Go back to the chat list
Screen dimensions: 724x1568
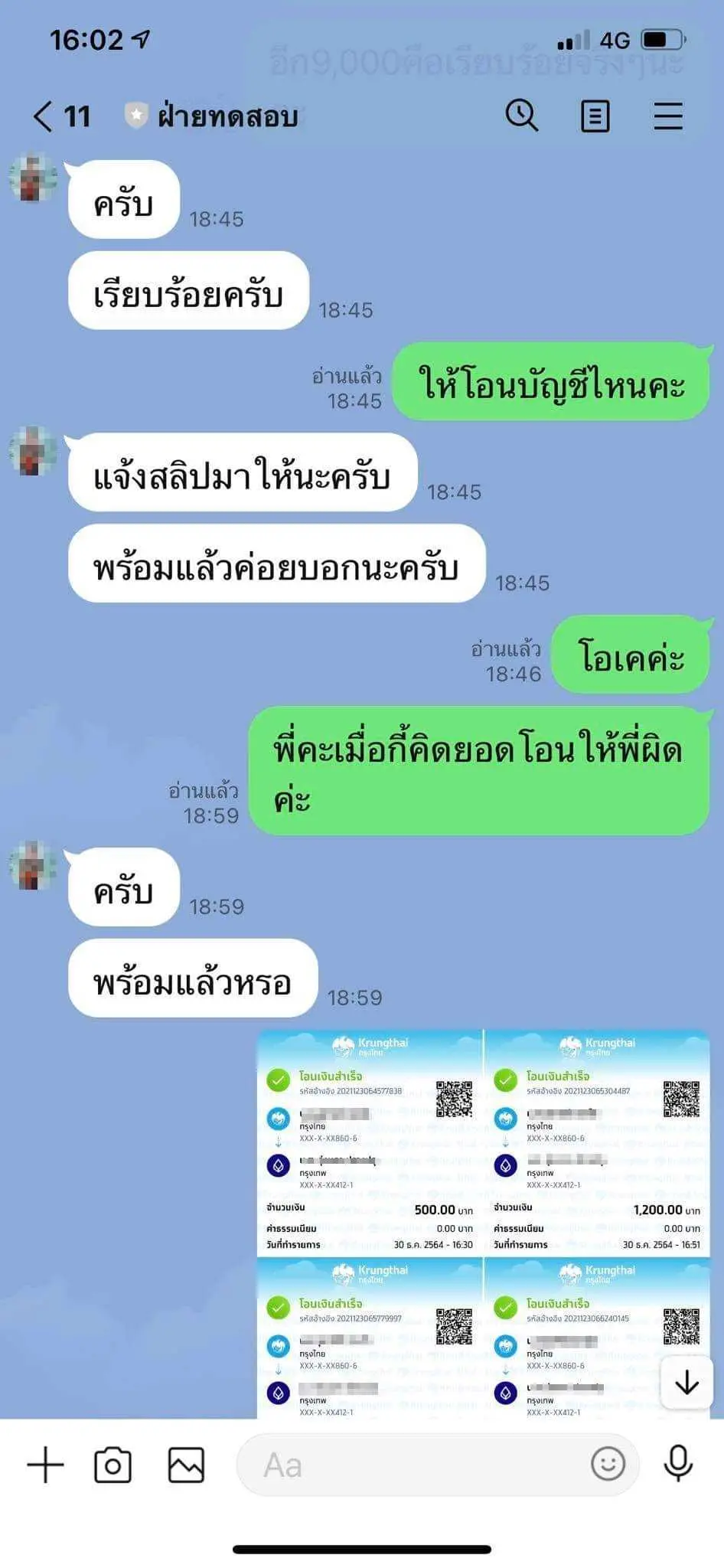tap(44, 116)
